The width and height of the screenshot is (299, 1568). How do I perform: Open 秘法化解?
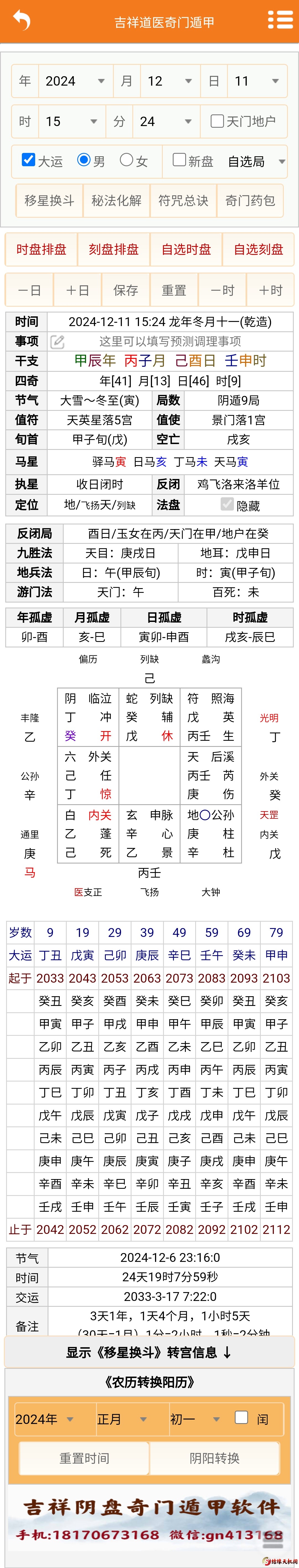pyautogui.click(x=116, y=201)
